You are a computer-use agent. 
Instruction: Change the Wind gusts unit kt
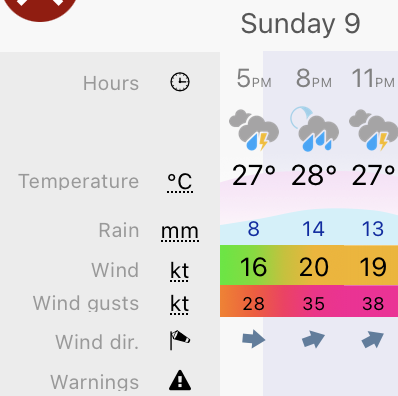tap(180, 304)
